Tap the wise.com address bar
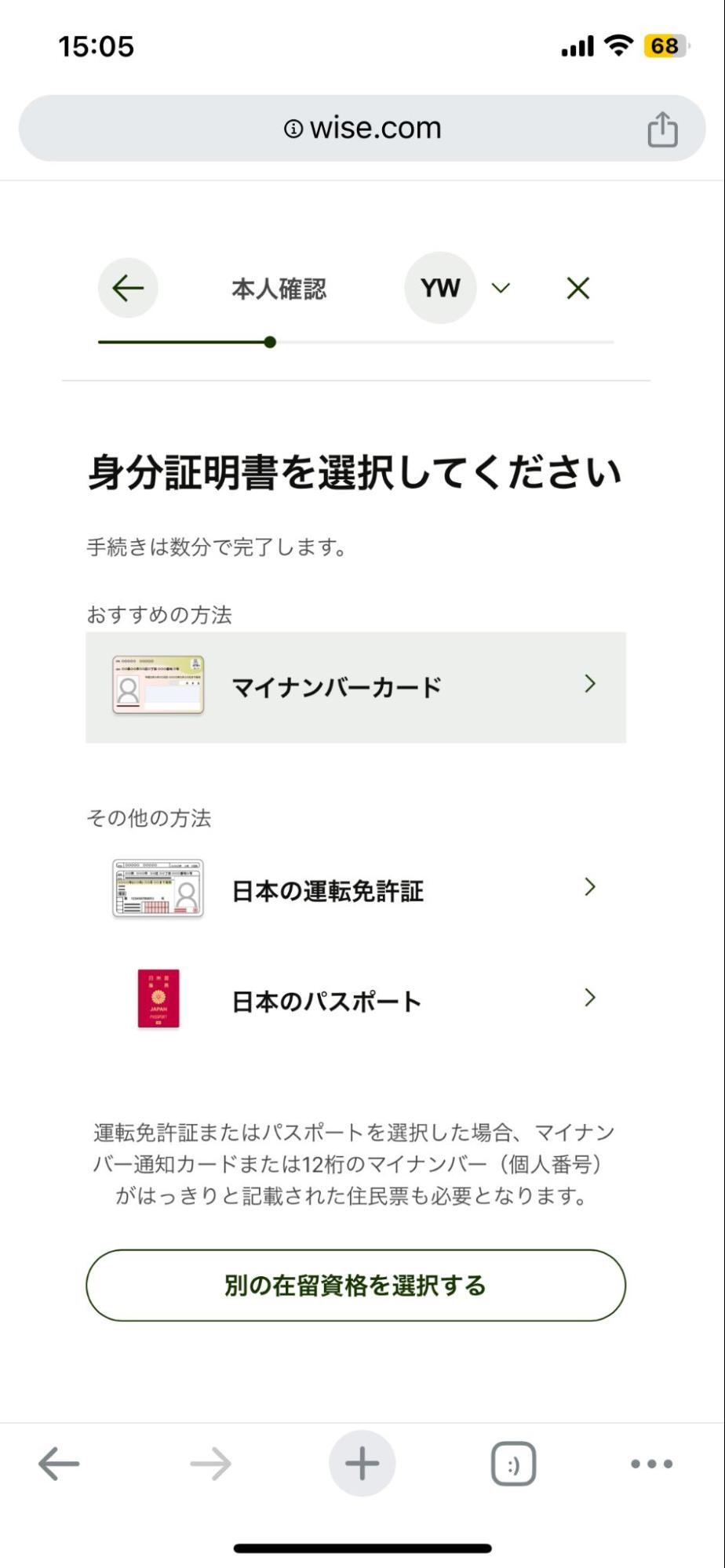This screenshot has height=1568, width=725. [362, 129]
